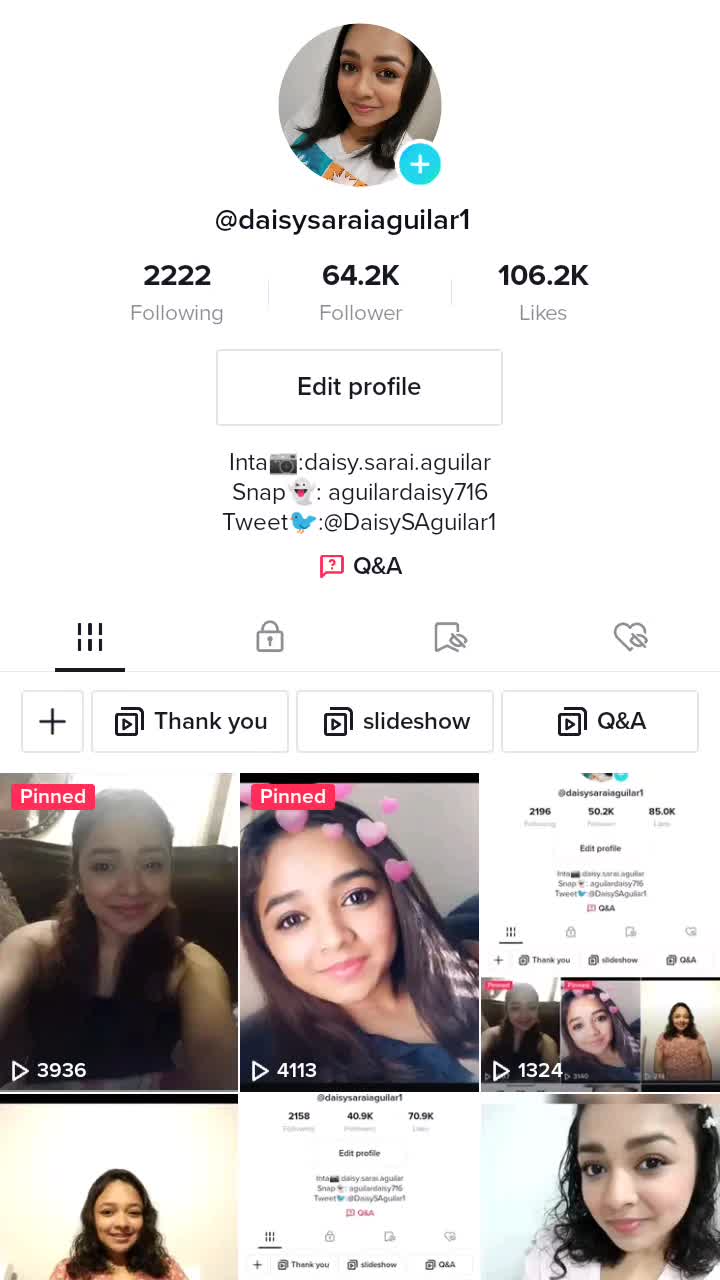The height and width of the screenshot is (1280, 720).
Task: Tap Edit profile button
Action: pos(359,387)
